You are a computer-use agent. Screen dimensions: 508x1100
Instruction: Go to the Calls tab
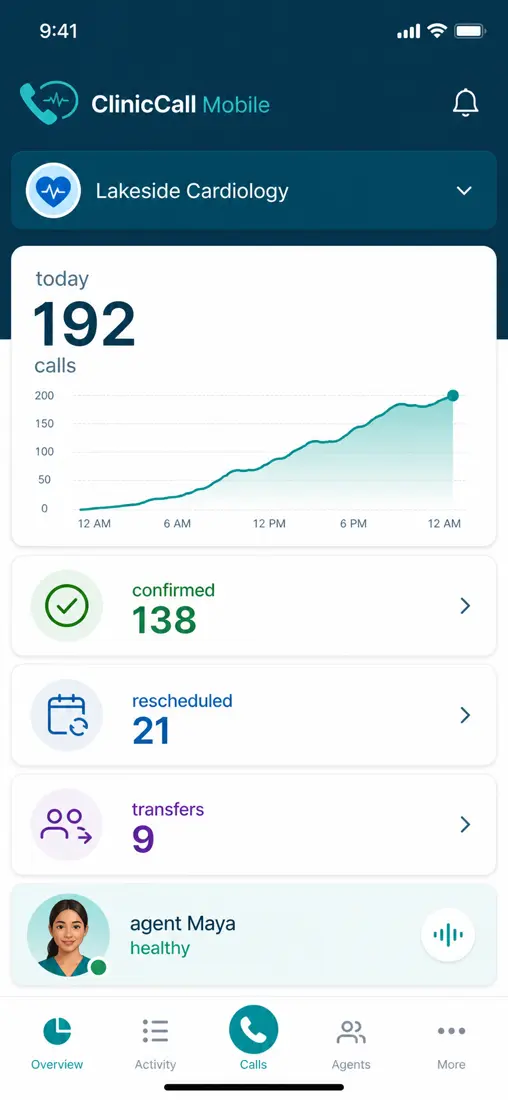click(x=253, y=1038)
